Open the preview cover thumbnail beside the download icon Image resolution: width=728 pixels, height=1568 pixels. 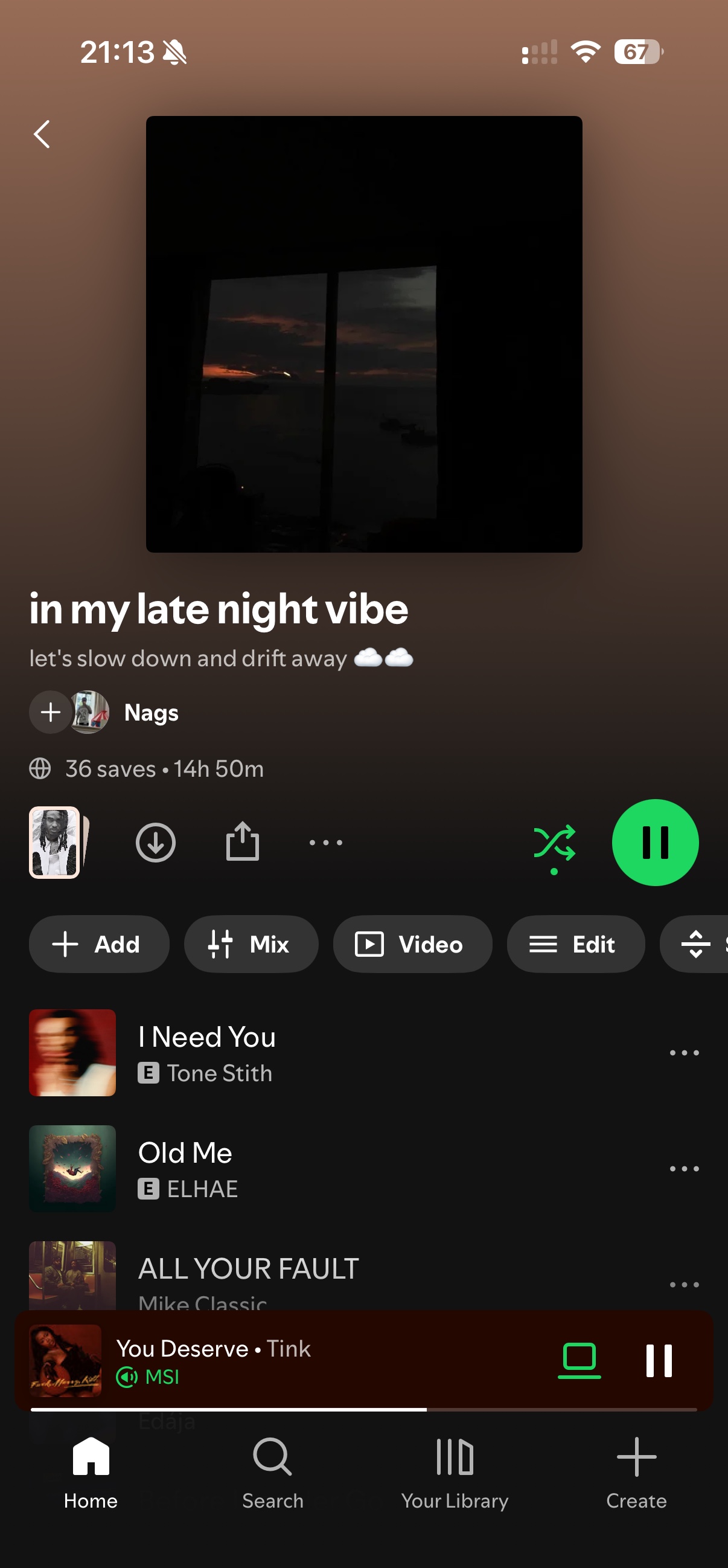[55, 843]
